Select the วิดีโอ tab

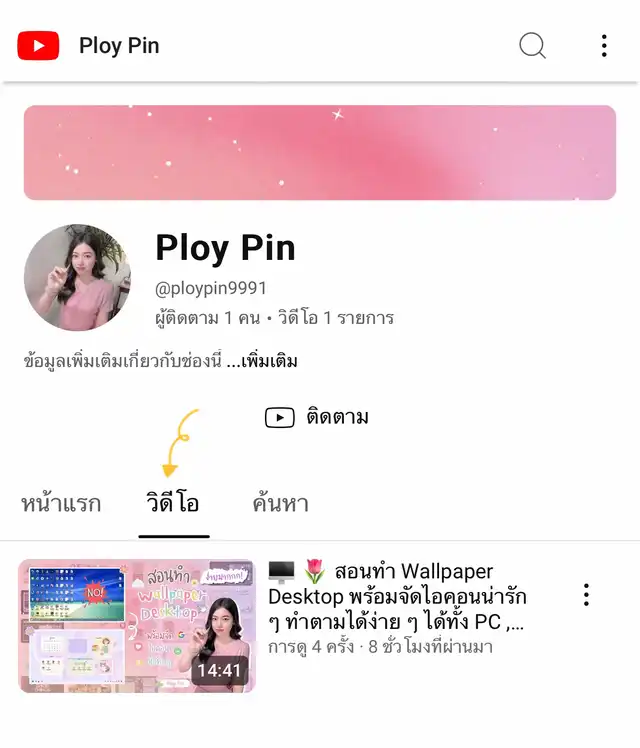point(173,503)
